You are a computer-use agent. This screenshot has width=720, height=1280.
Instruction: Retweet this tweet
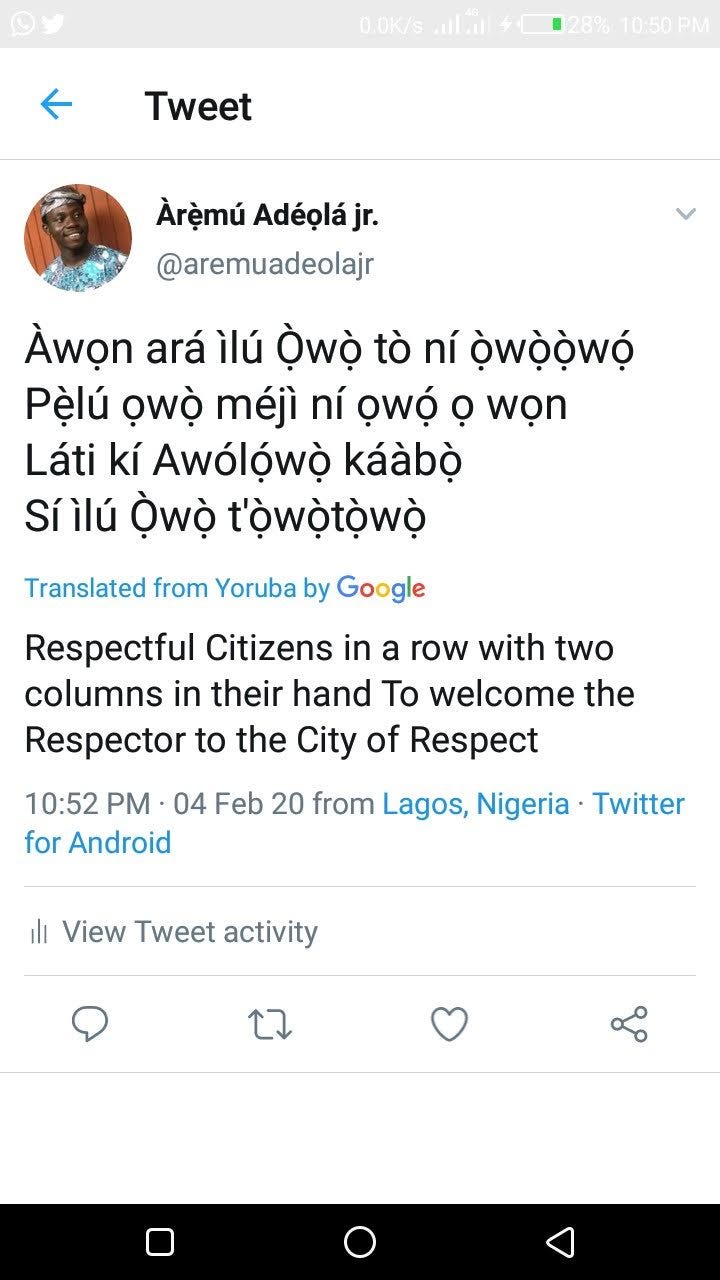click(x=269, y=1024)
